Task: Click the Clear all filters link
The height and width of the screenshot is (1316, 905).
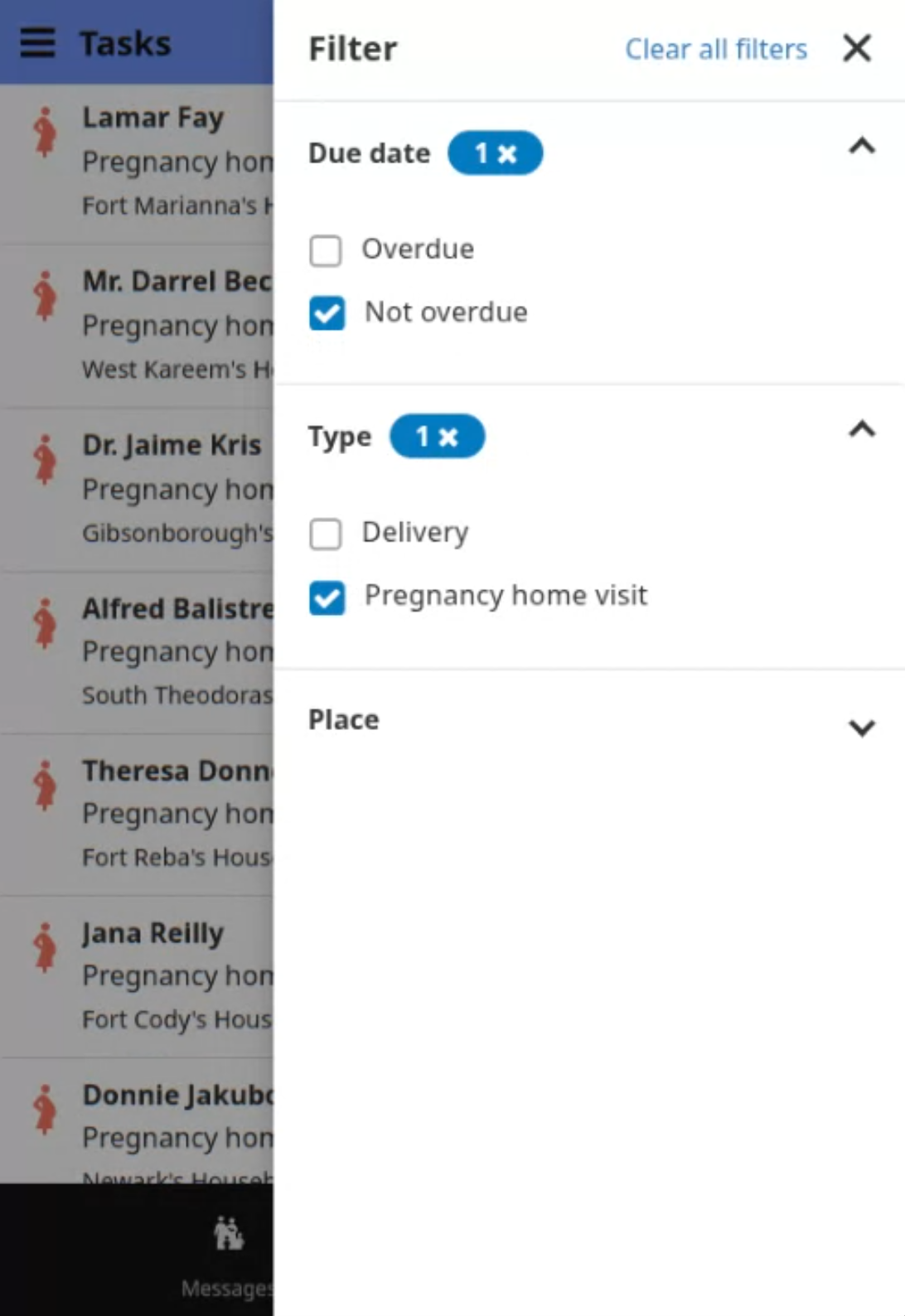Action: tap(716, 48)
